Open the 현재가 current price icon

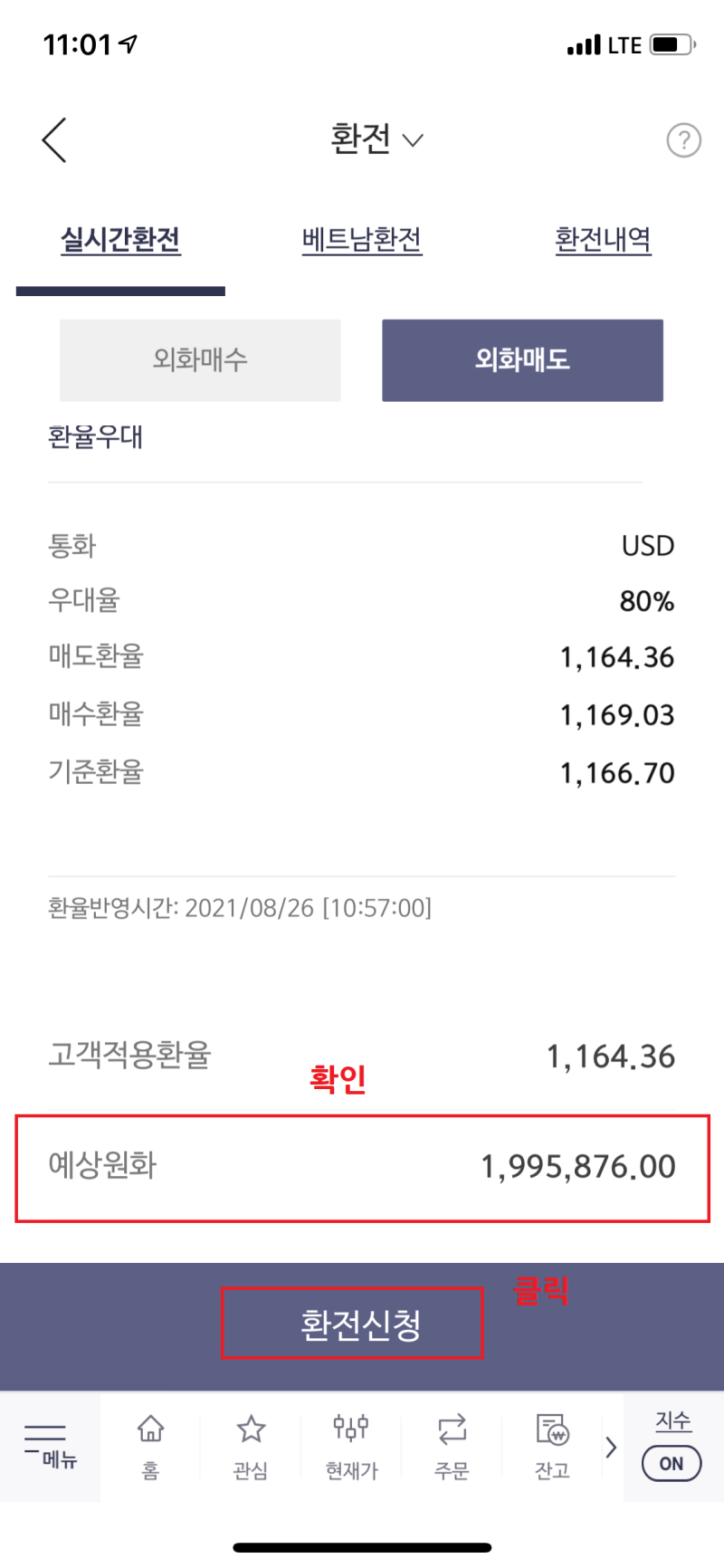[350, 1448]
